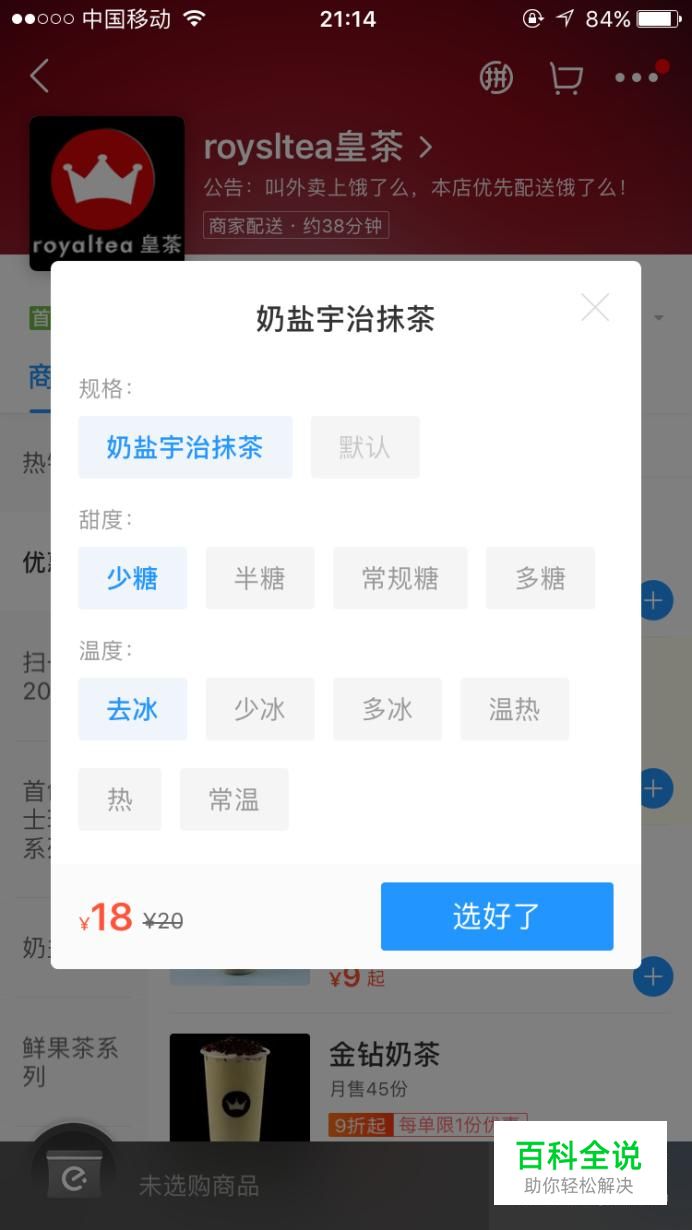The height and width of the screenshot is (1230, 692).
Task: Select the 奶盐宇治抹茶 specification chip
Action: [185, 447]
